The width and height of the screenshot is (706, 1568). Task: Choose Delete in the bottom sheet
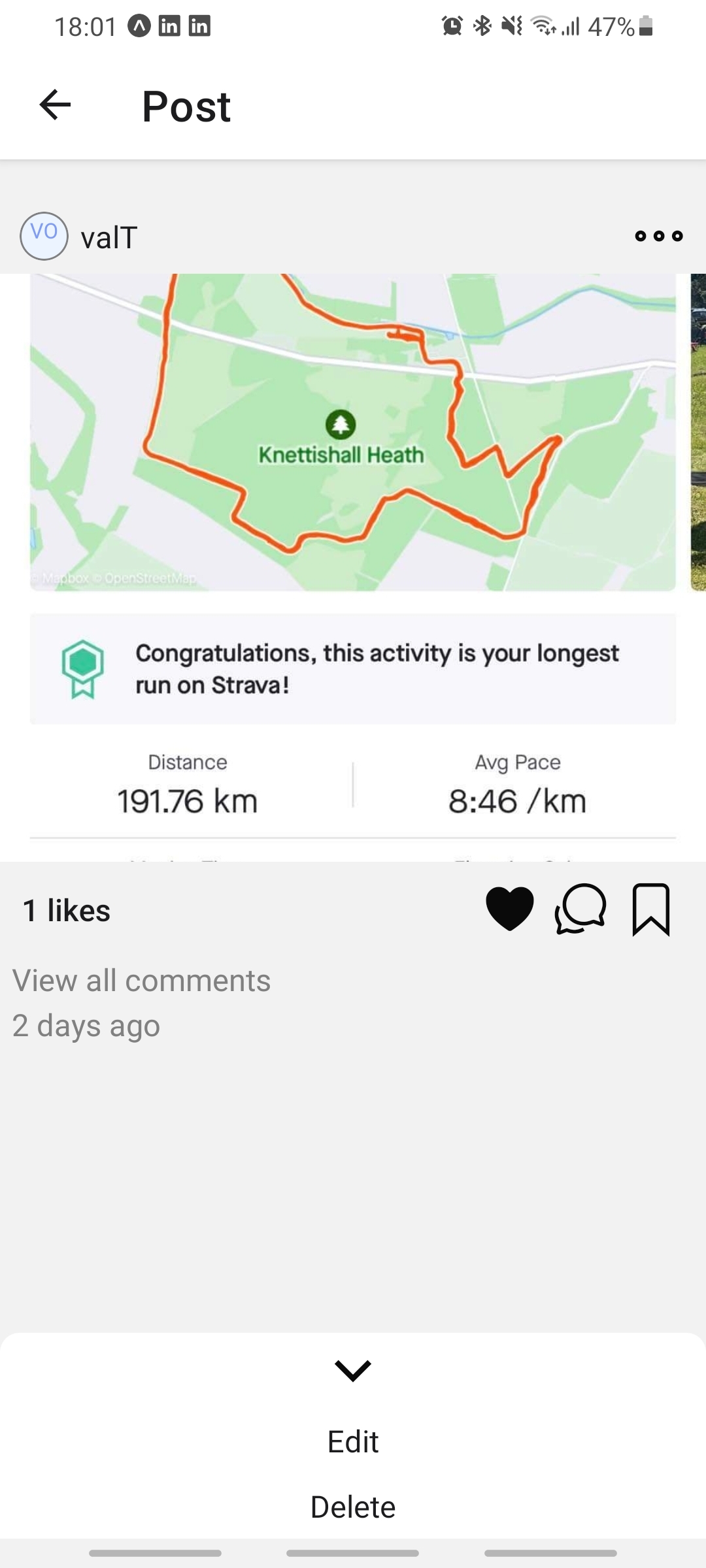pos(353,1507)
